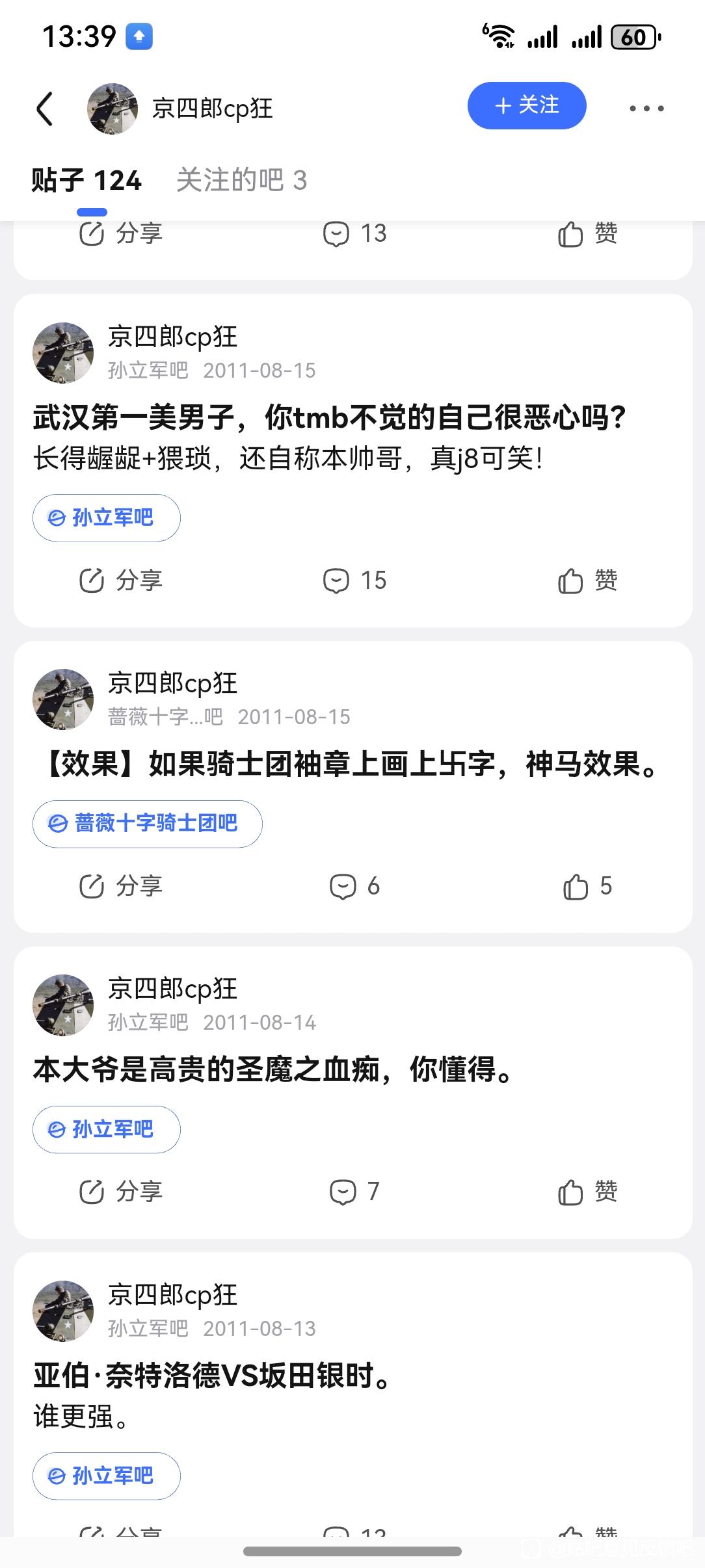Image resolution: width=705 pixels, height=1568 pixels.
Task: Open the post about 武汉第一美男子
Action: 329,417
